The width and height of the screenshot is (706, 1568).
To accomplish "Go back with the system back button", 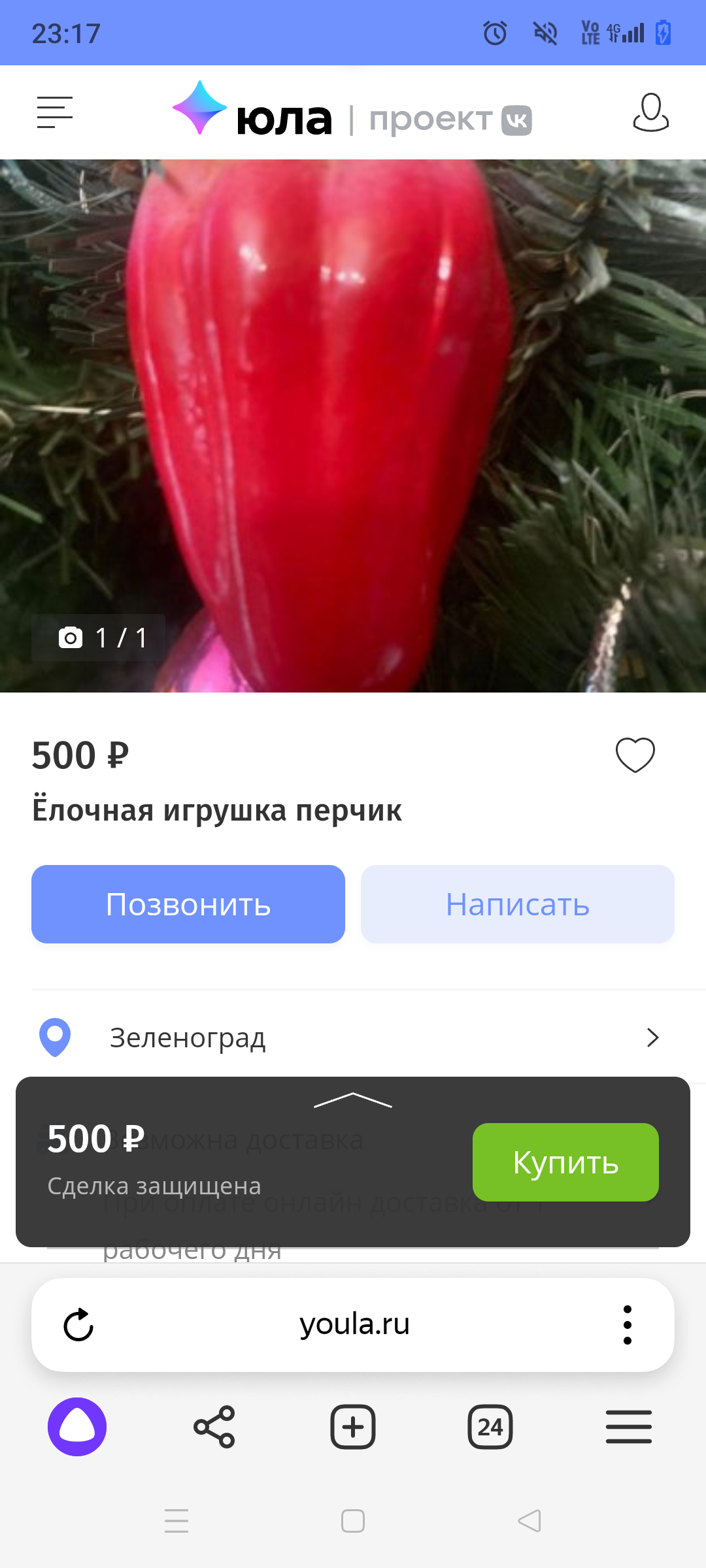I will click(529, 1521).
